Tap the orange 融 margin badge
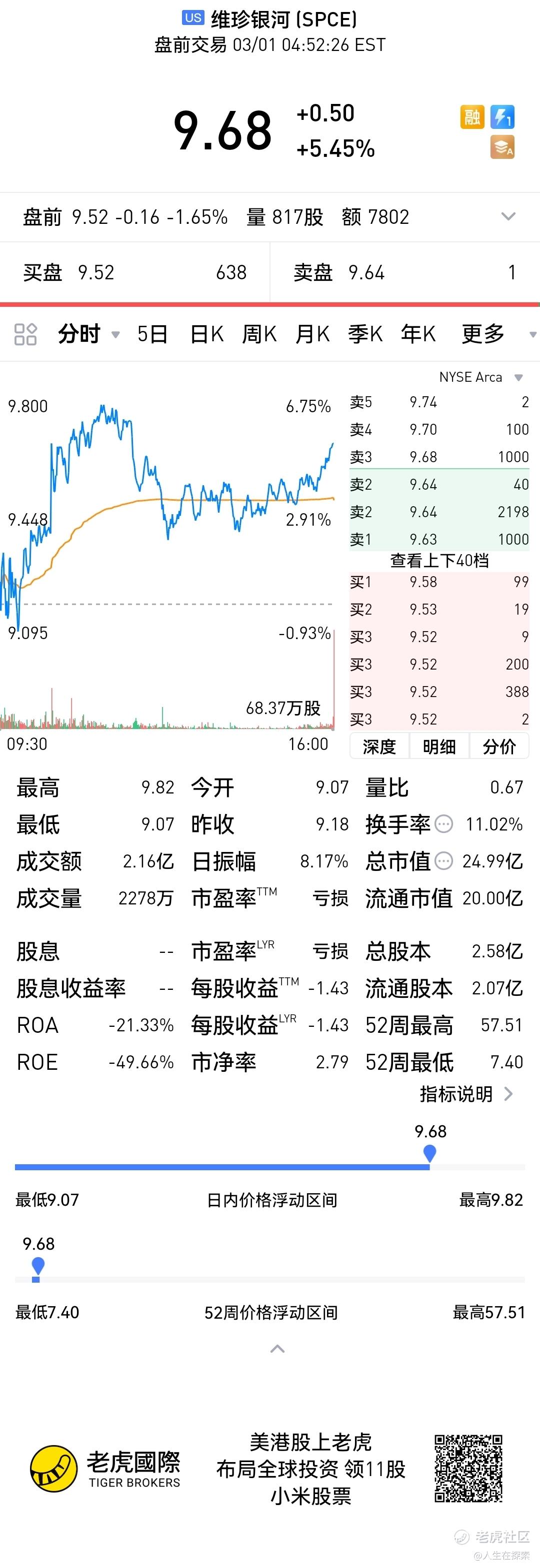 [472, 116]
